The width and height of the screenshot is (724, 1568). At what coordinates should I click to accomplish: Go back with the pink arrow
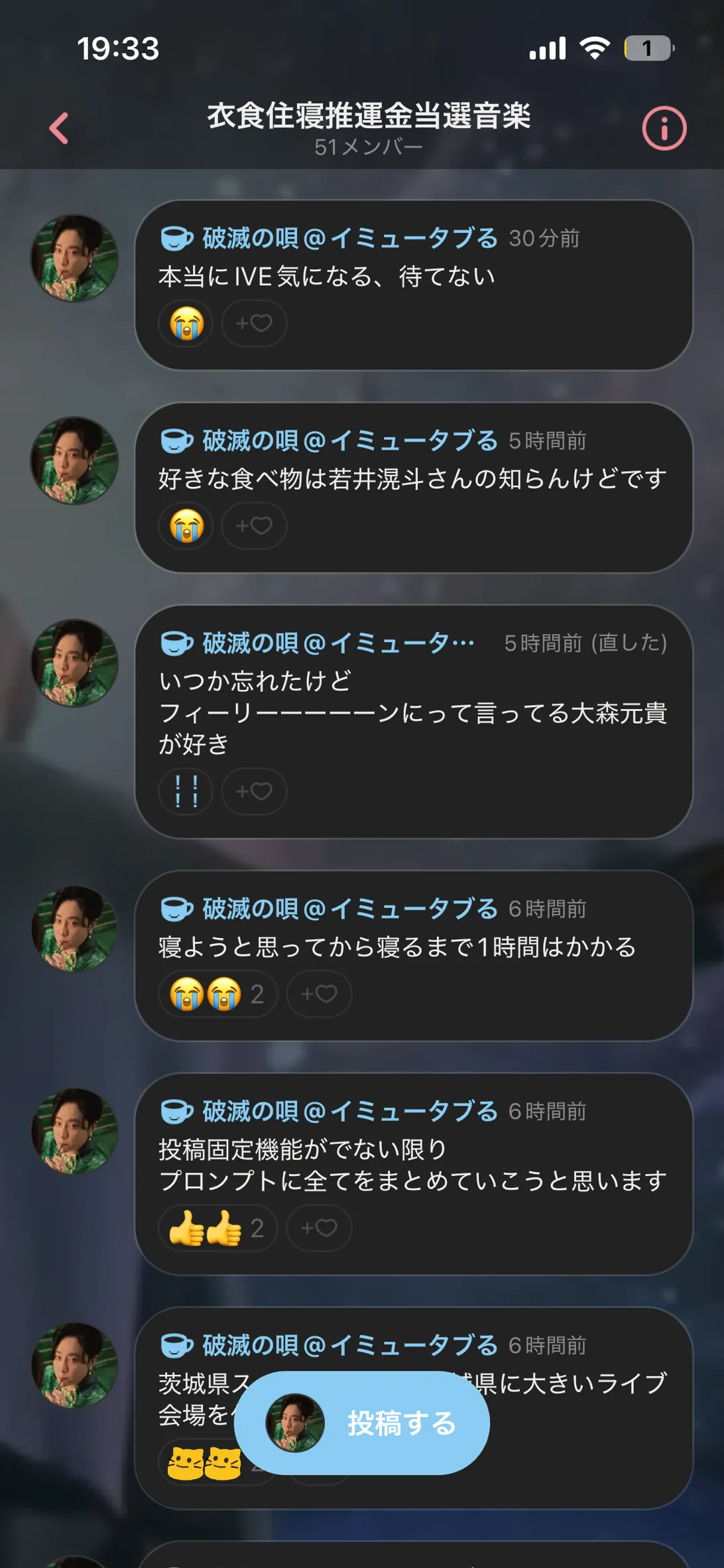(x=60, y=128)
